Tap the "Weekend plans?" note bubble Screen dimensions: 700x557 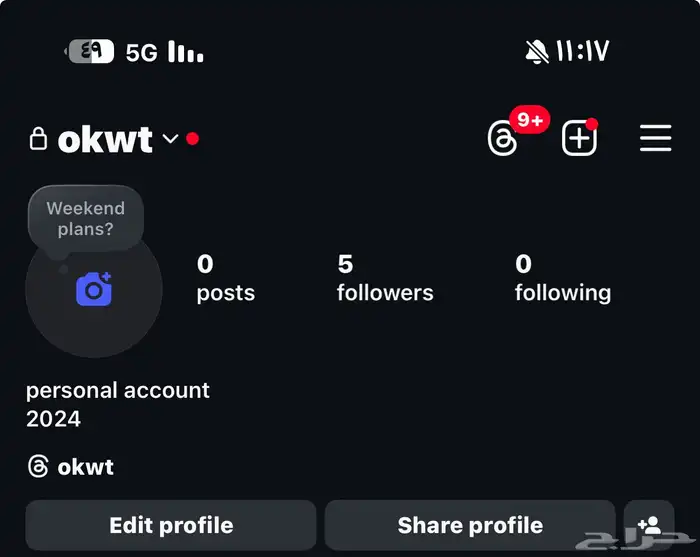click(x=86, y=218)
